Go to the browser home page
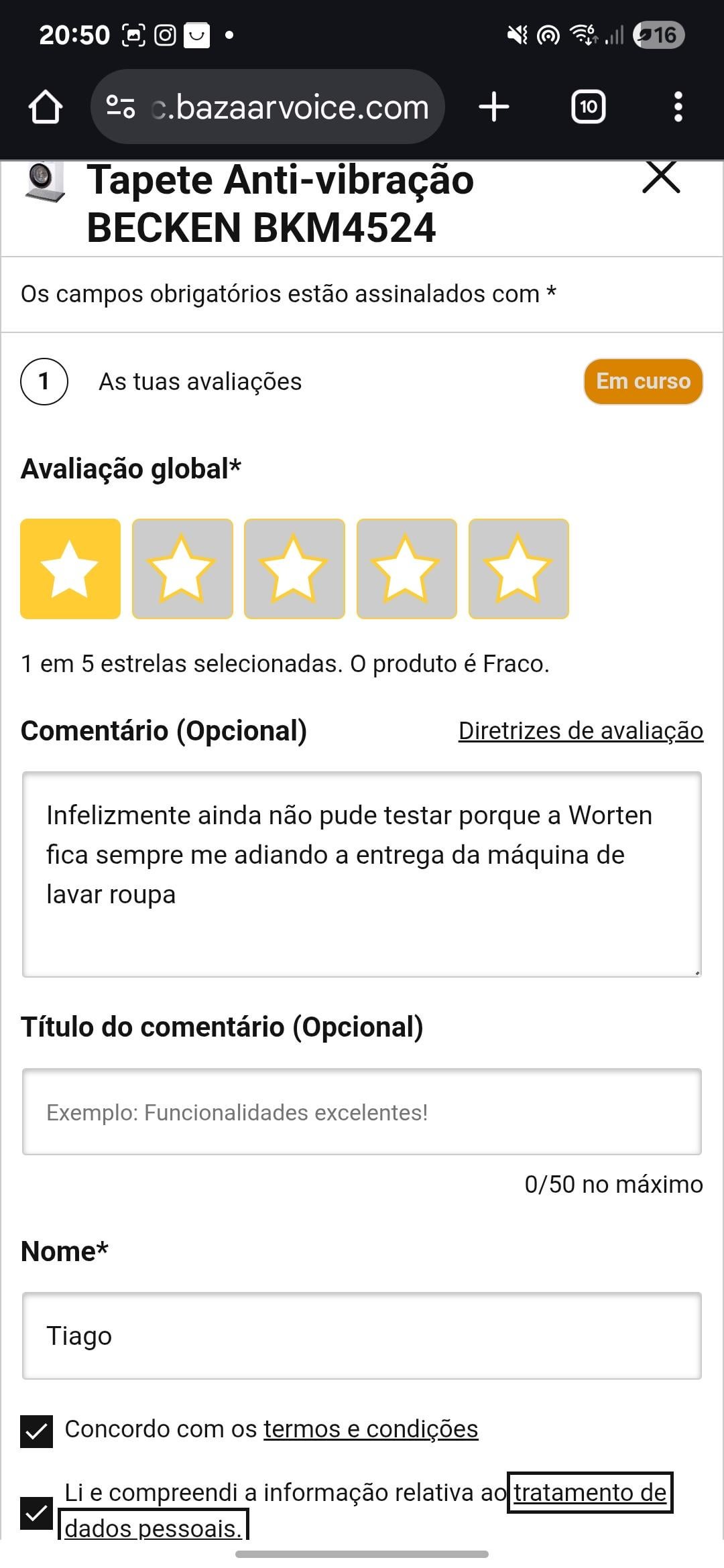The image size is (724, 1568). coord(46,107)
